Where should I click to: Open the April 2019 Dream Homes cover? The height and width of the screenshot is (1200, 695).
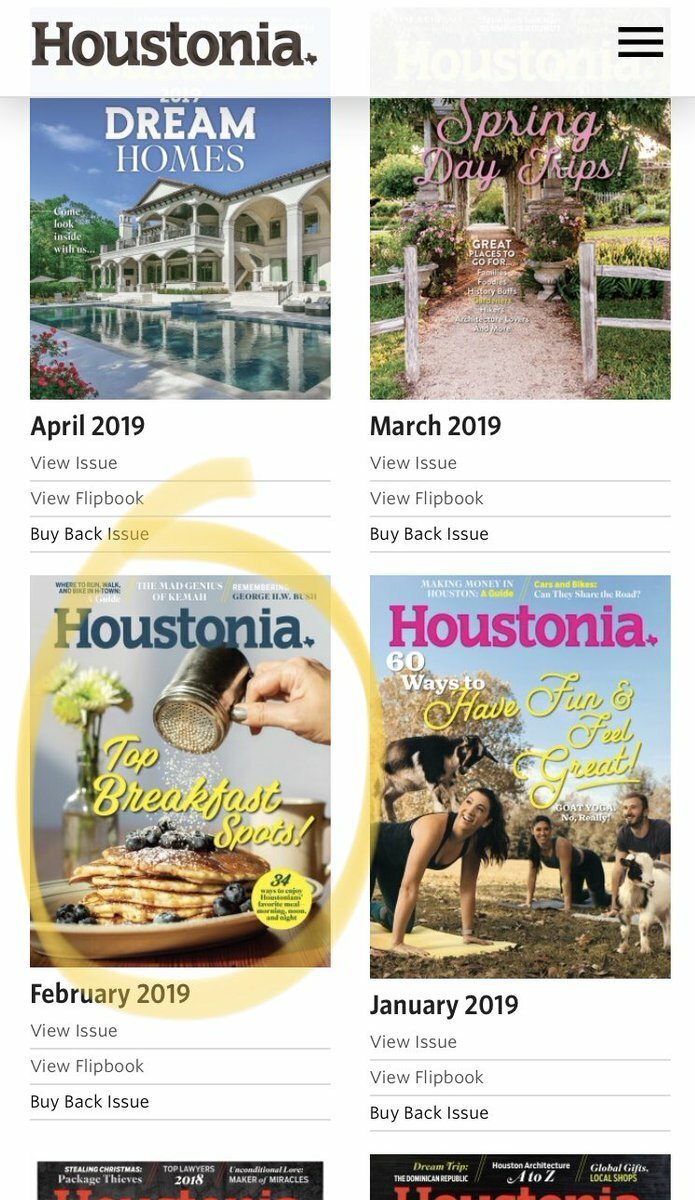pyautogui.click(x=180, y=248)
